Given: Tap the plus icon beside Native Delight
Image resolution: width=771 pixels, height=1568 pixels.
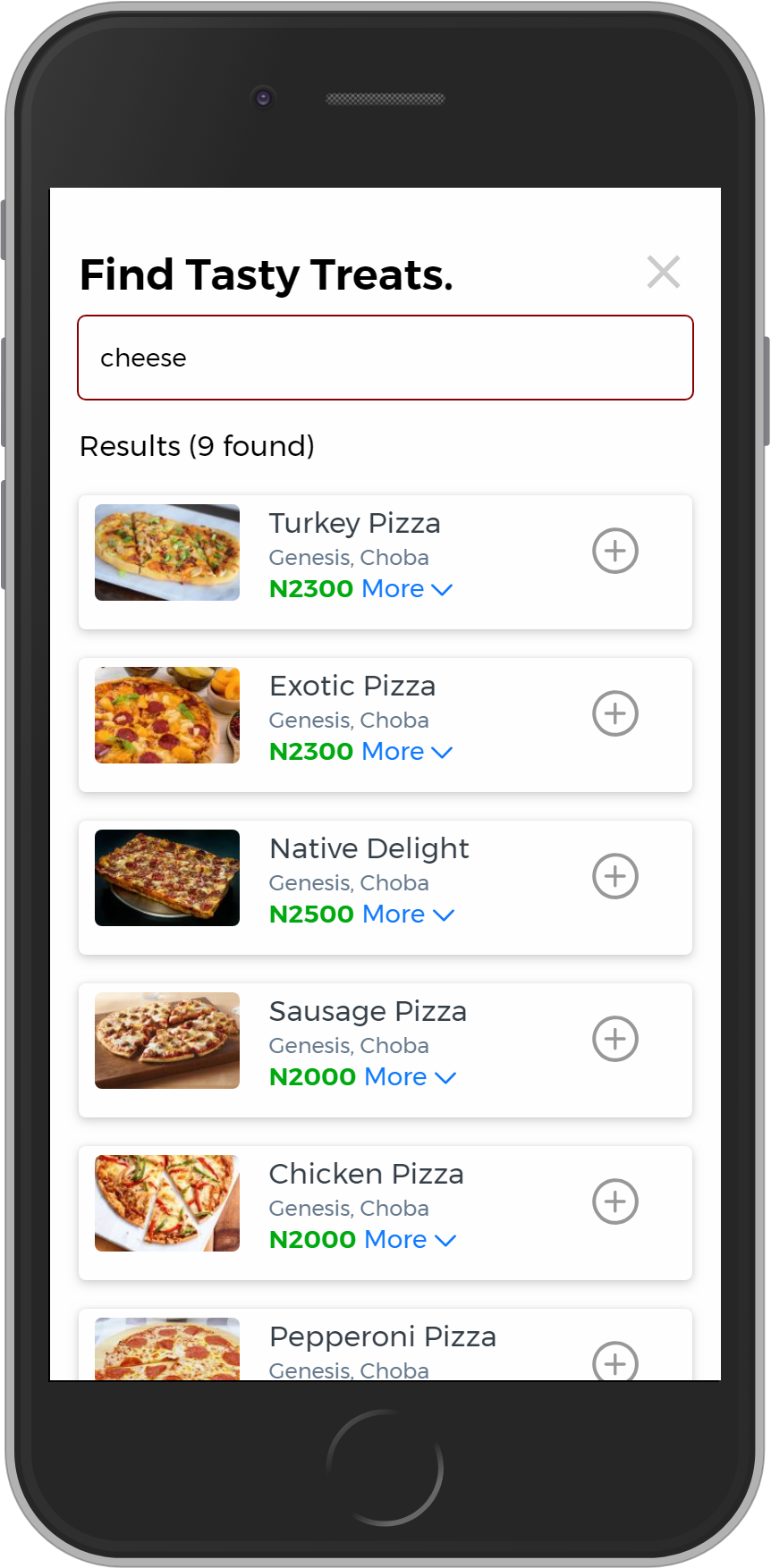Looking at the screenshot, I should 614,876.
